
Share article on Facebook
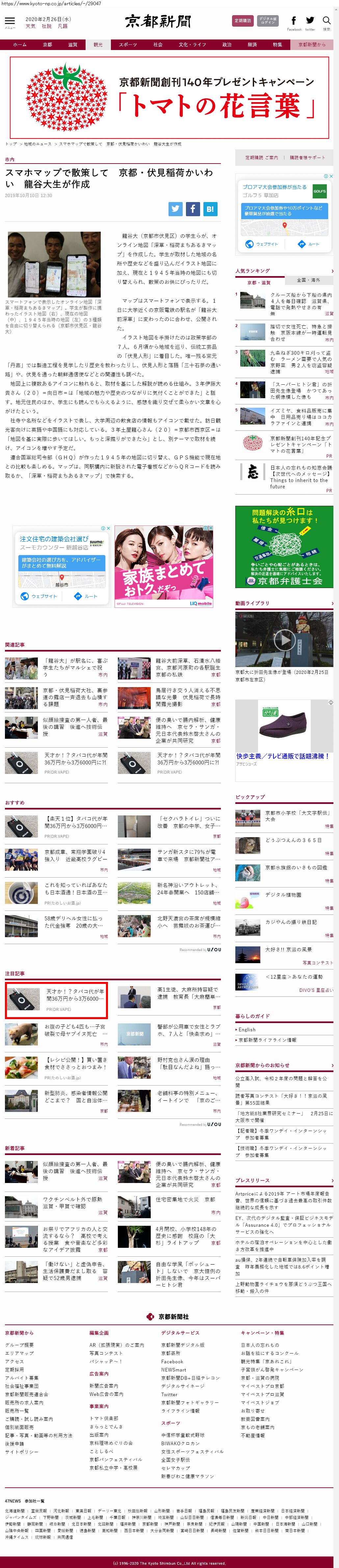pyautogui.click(x=192, y=209)
